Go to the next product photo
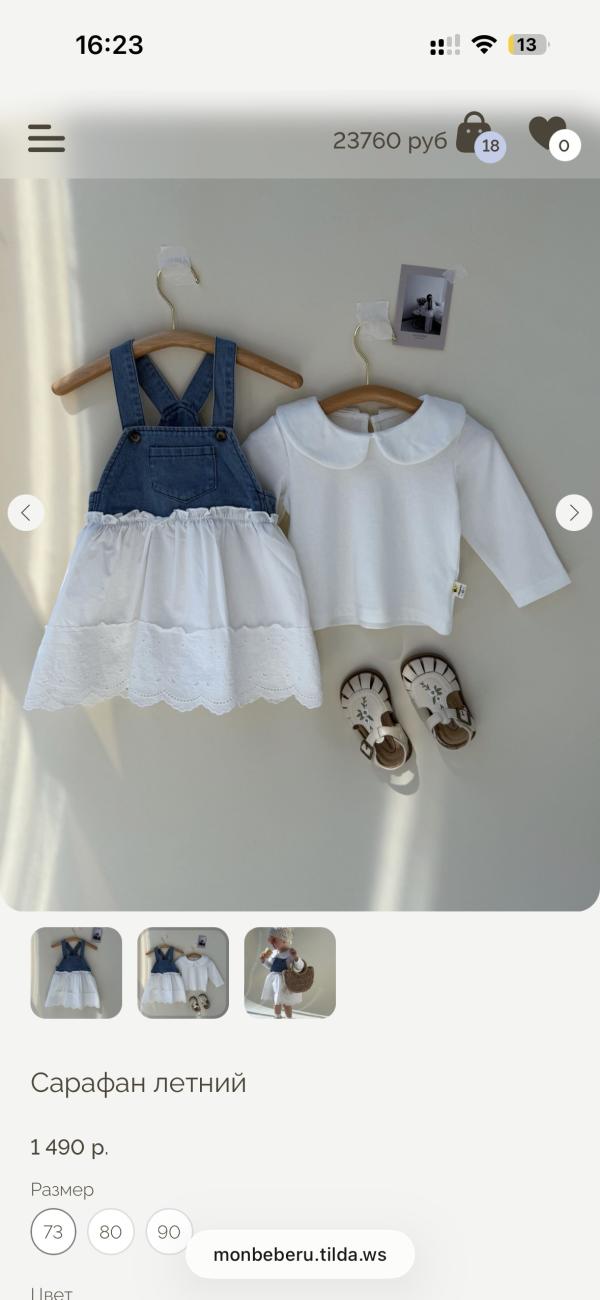 click(574, 513)
